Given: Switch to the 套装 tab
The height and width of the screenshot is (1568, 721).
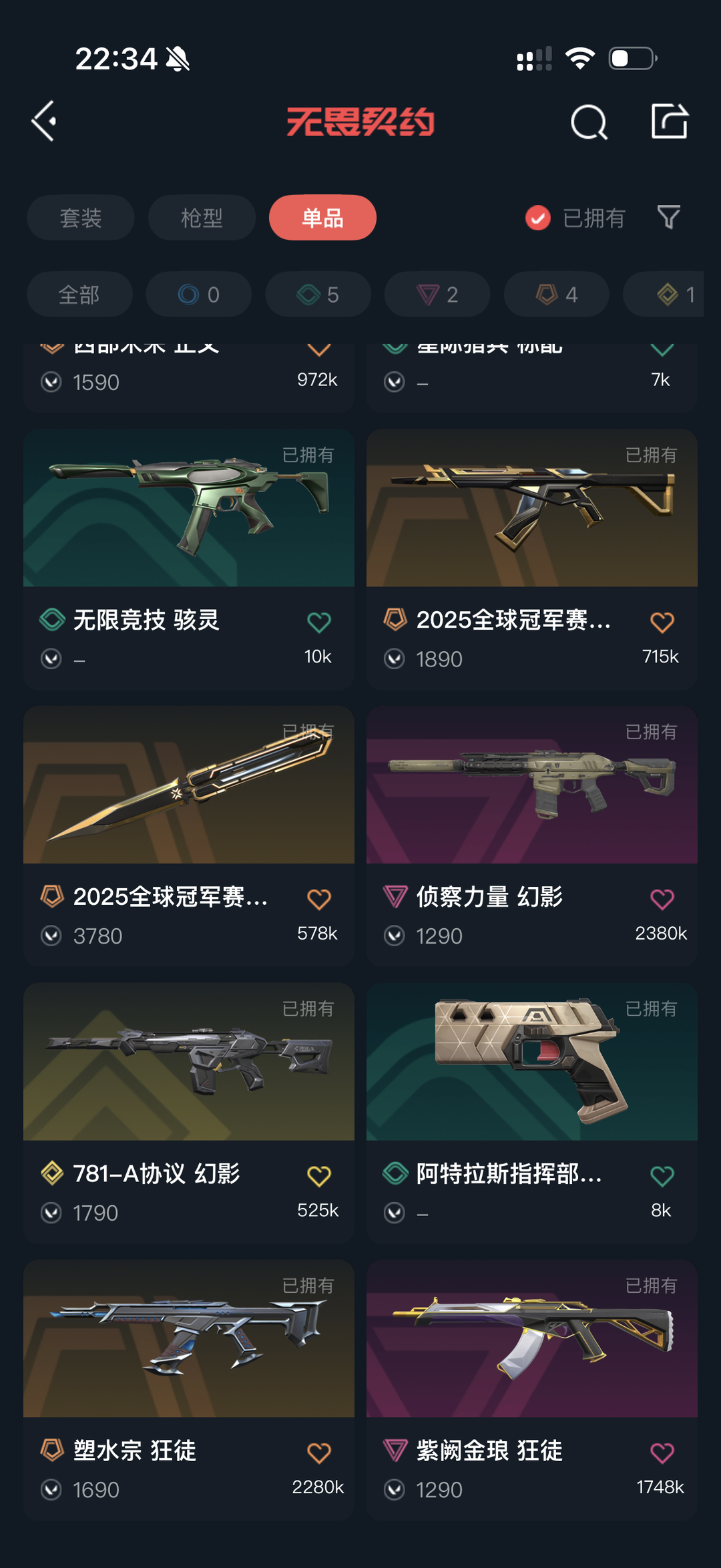Looking at the screenshot, I should 81,218.
